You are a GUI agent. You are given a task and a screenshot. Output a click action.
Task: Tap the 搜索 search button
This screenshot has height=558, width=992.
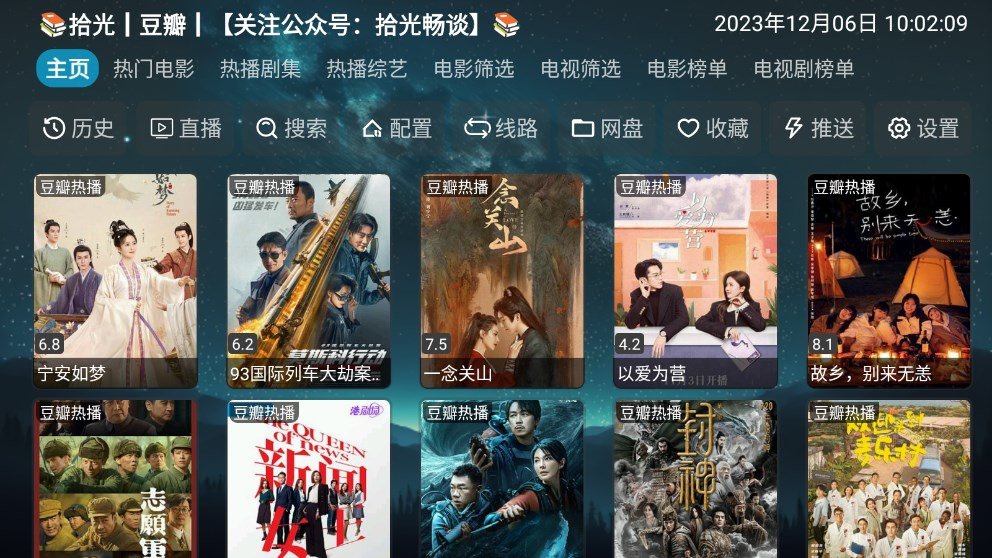pyautogui.click(x=292, y=128)
